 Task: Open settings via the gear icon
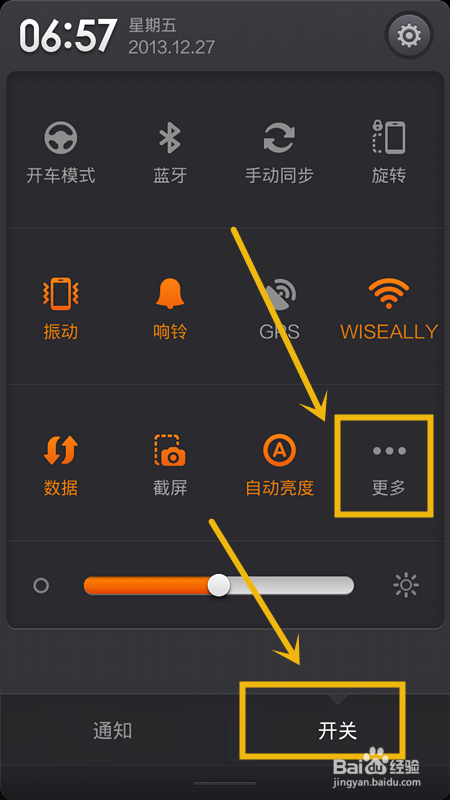pos(409,36)
